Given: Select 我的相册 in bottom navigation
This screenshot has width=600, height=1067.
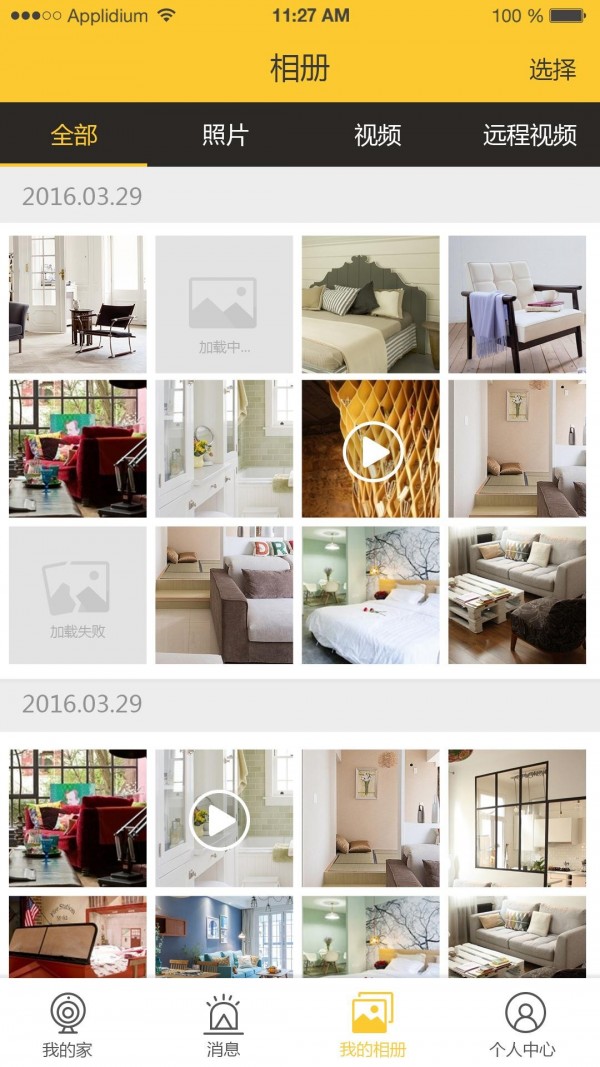Looking at the screenshot, I should click(372, 1025).
